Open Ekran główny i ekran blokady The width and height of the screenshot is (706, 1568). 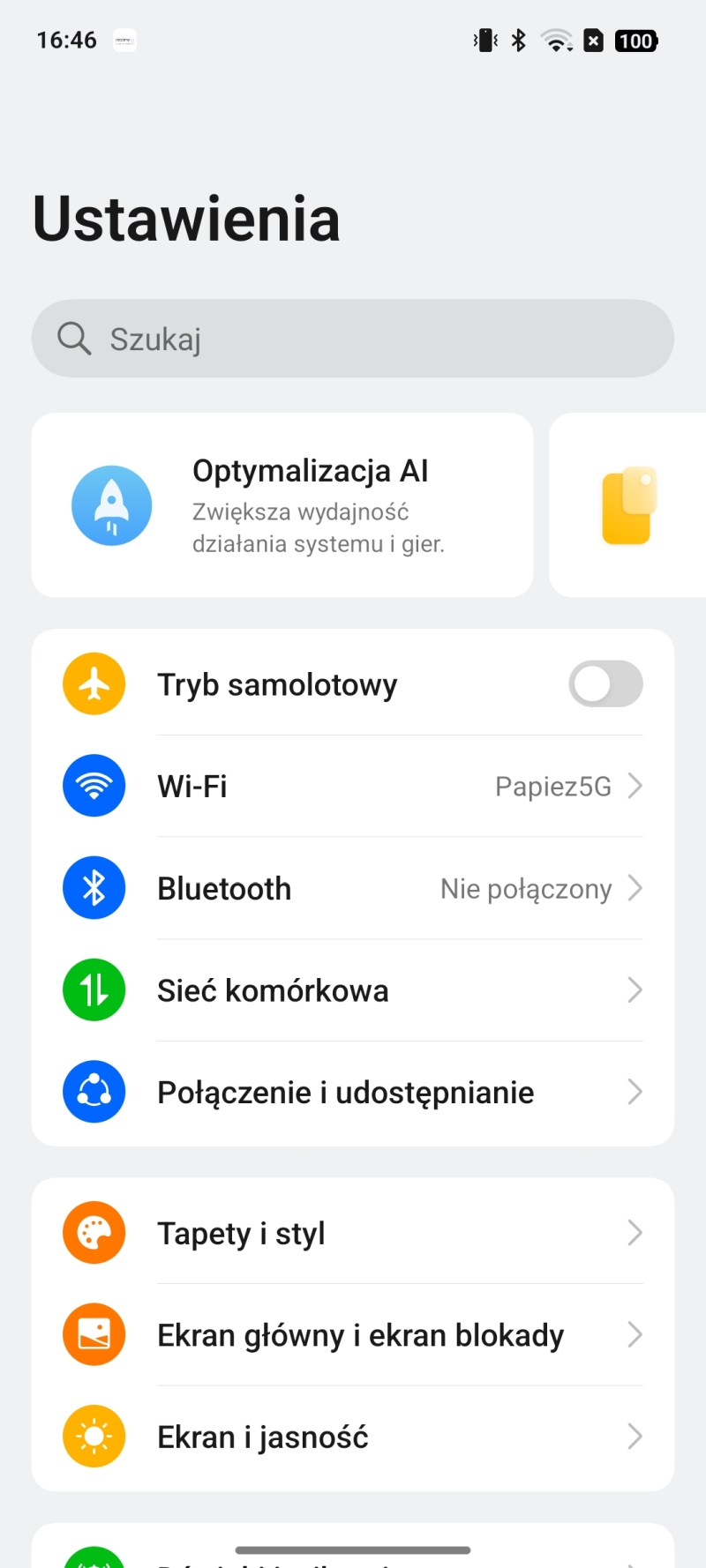pyautogui.click(x=353, y=1335)
